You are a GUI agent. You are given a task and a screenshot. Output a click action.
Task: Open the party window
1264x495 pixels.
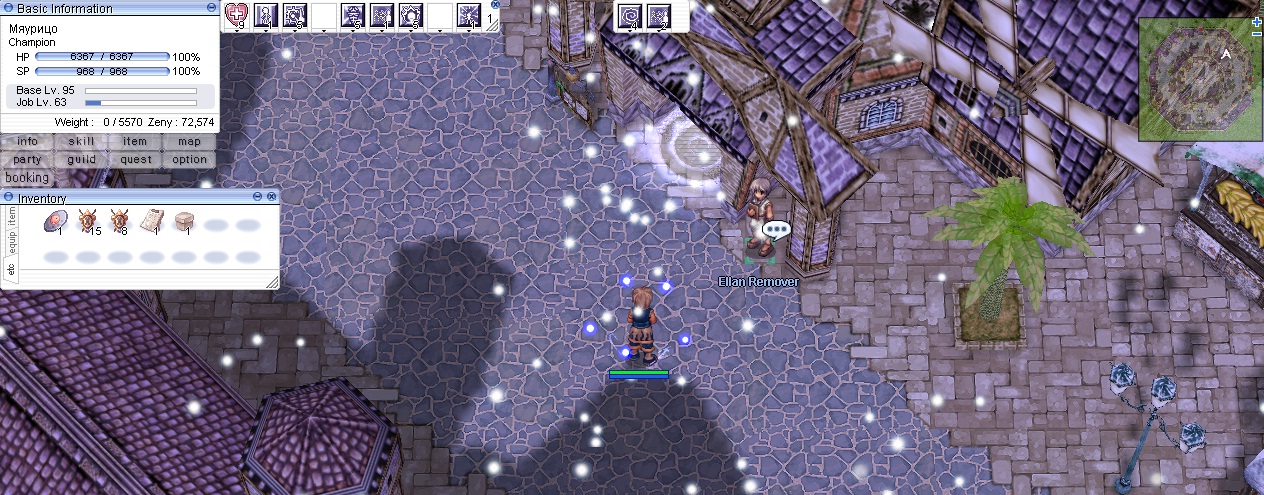pyautogui.click(x=27, y=160)
